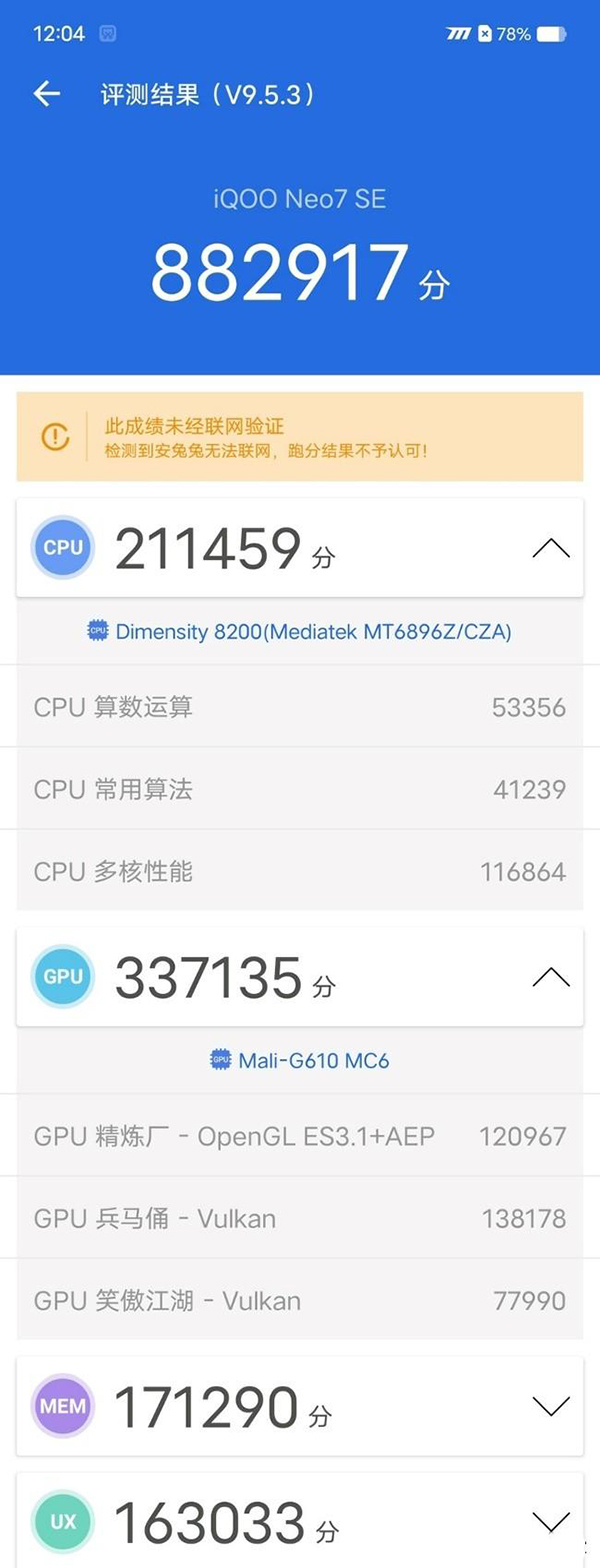
Task: Expand the MEM score section
Action: (551, 1406)
